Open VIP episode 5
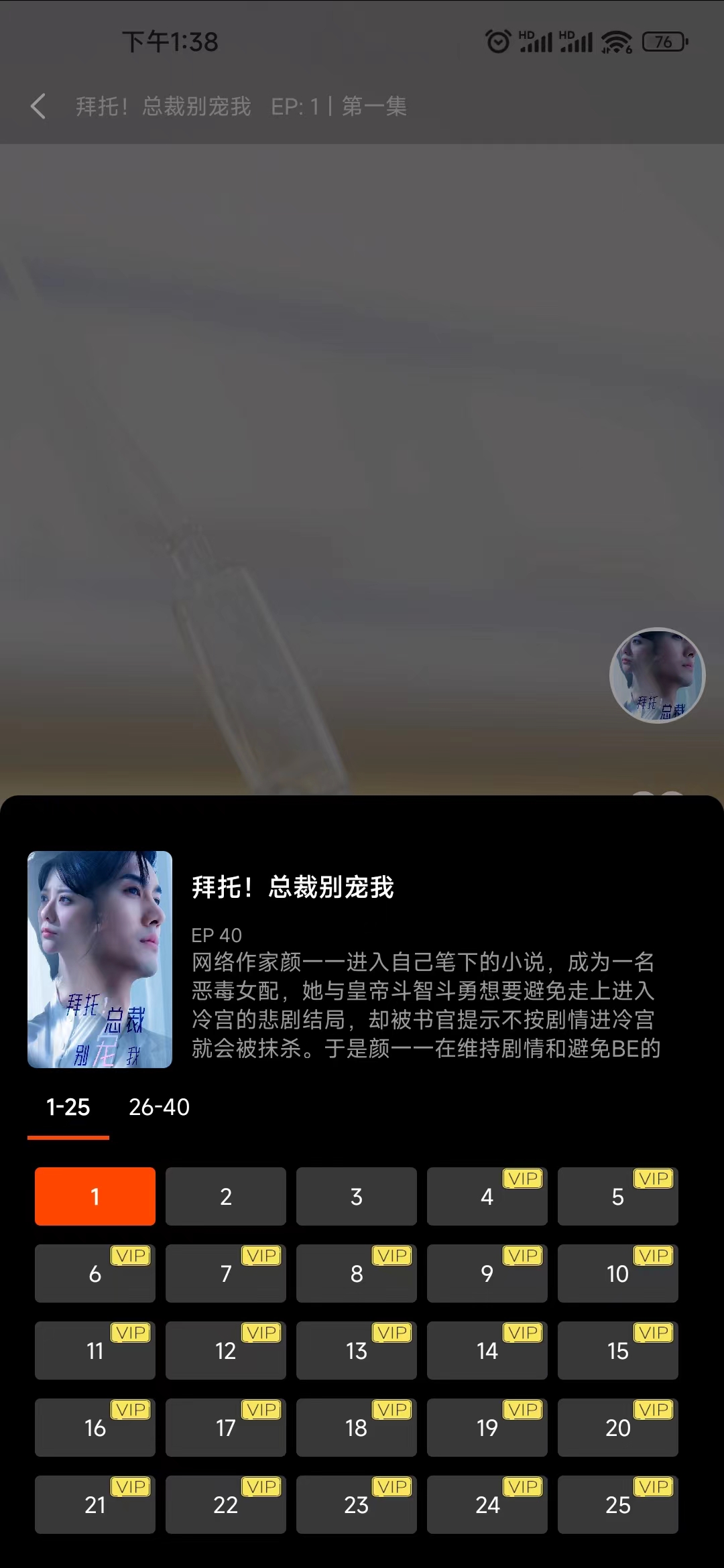 click(618, 1196)
